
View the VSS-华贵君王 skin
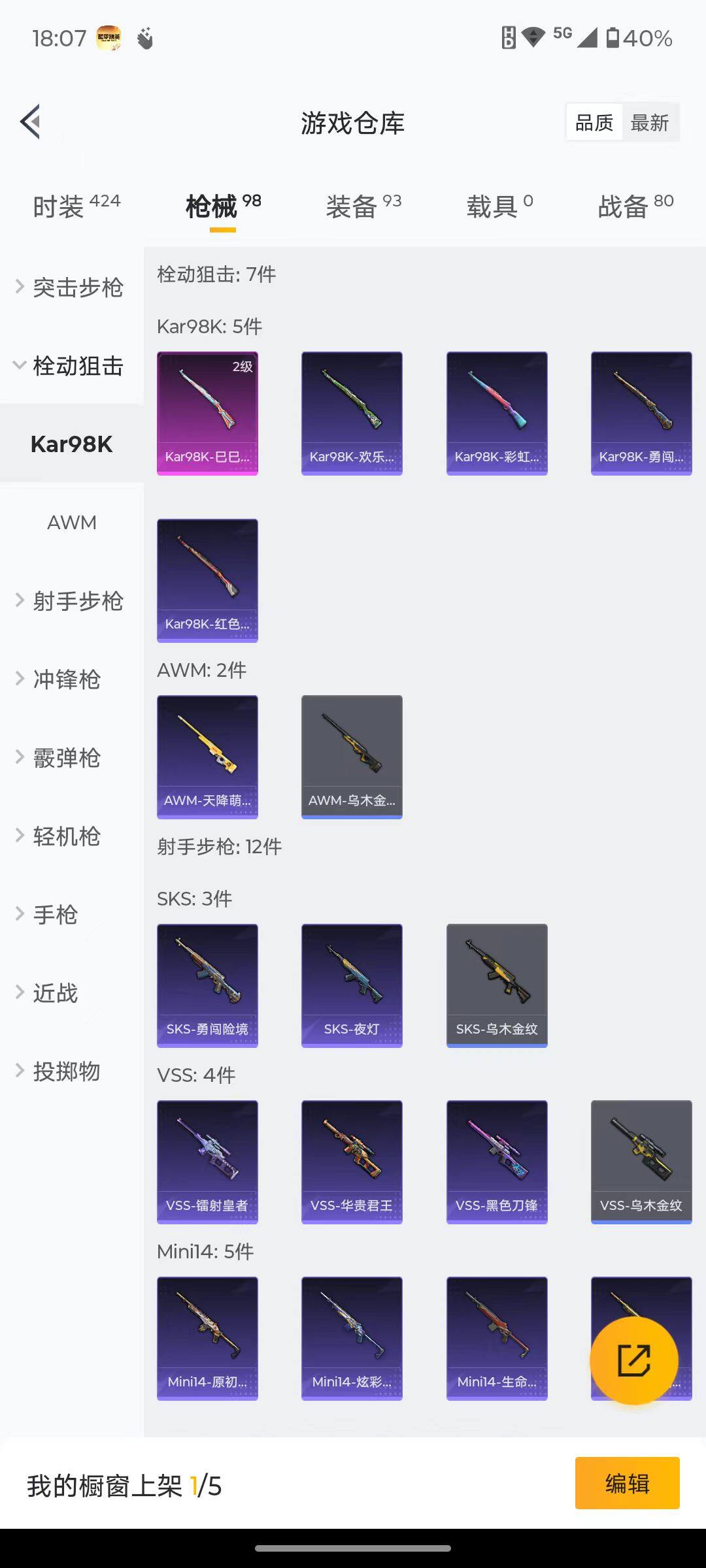352,1162
